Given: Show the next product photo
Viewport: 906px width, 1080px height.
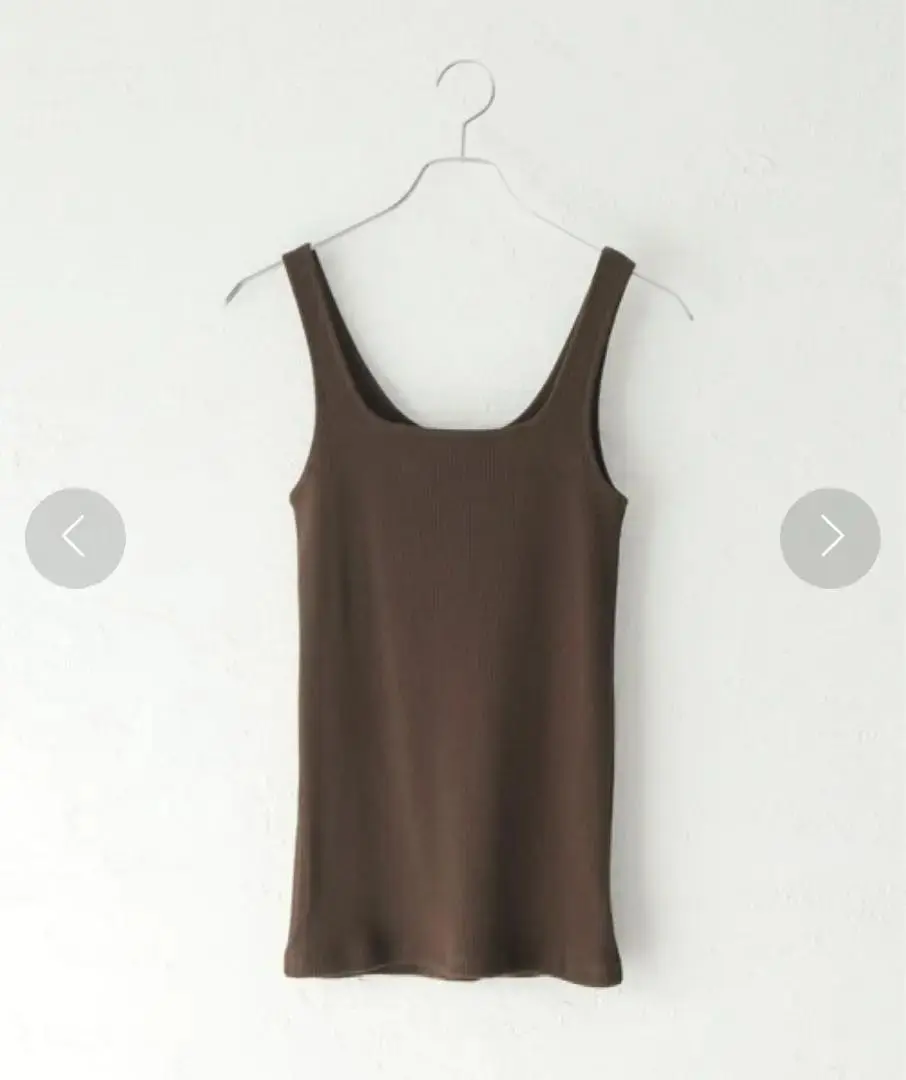Looking at the screenshot, I should [x=830, y=538].
